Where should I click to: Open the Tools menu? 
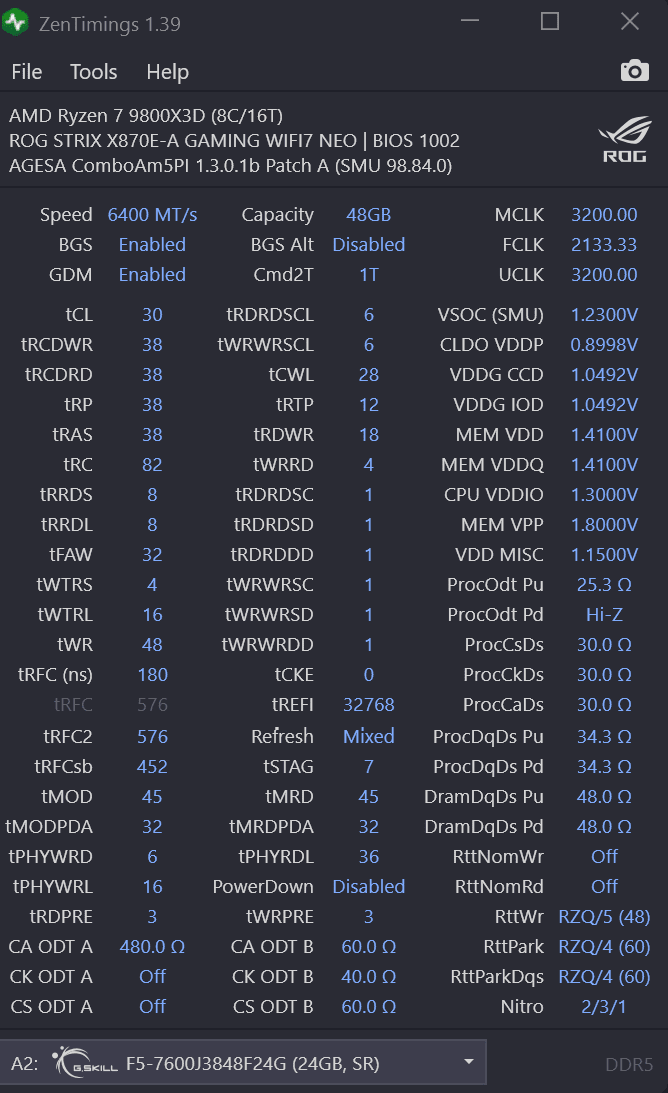(93, 72)
